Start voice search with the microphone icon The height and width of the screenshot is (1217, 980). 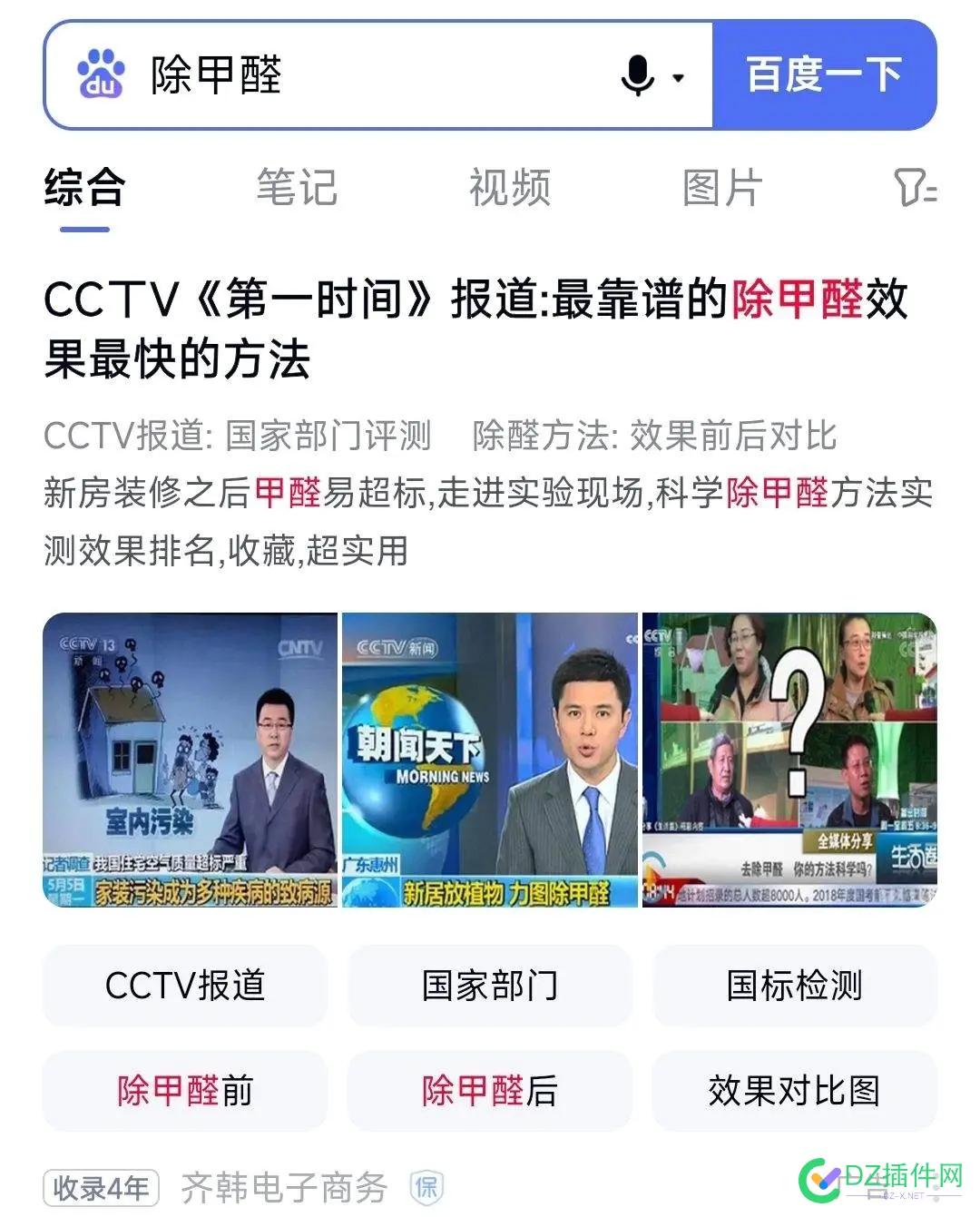[x=639, y=75]
